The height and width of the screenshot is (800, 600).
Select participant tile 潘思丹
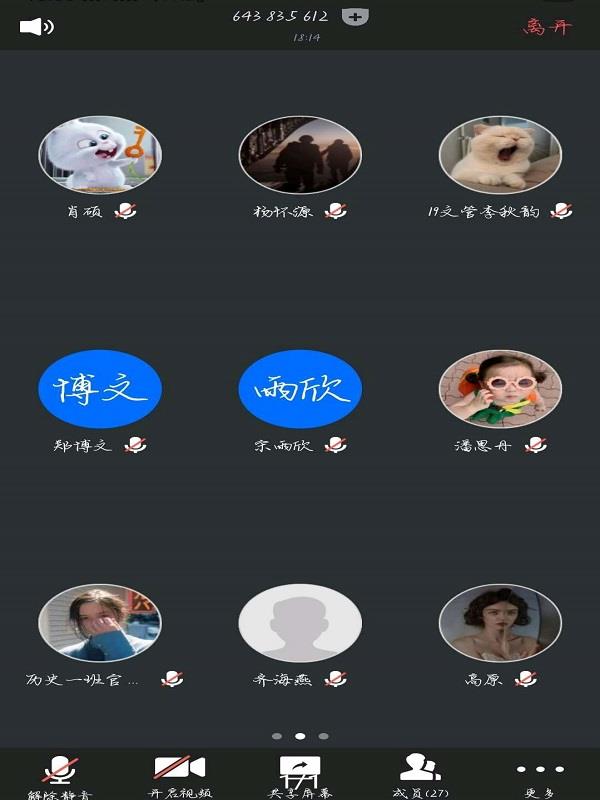point(500,402)
